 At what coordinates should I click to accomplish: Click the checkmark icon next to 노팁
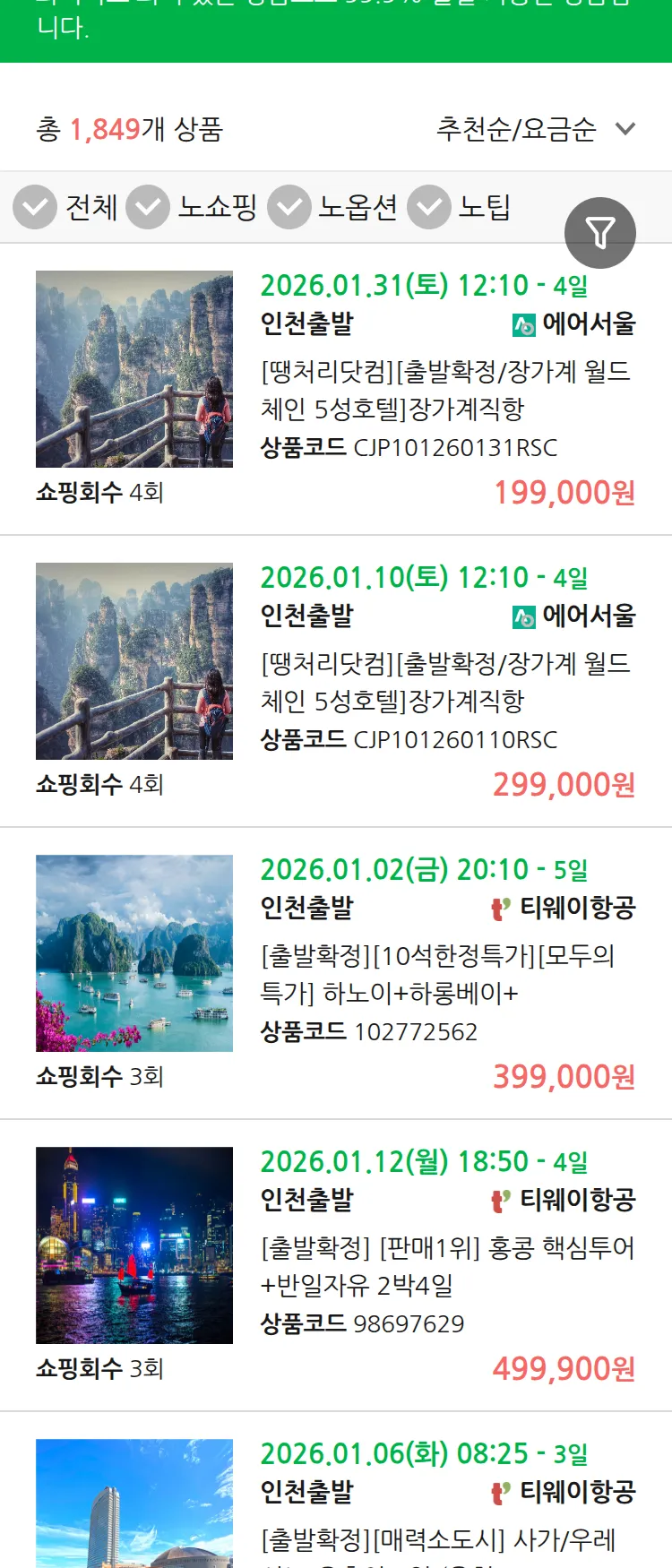pos(428,207)
